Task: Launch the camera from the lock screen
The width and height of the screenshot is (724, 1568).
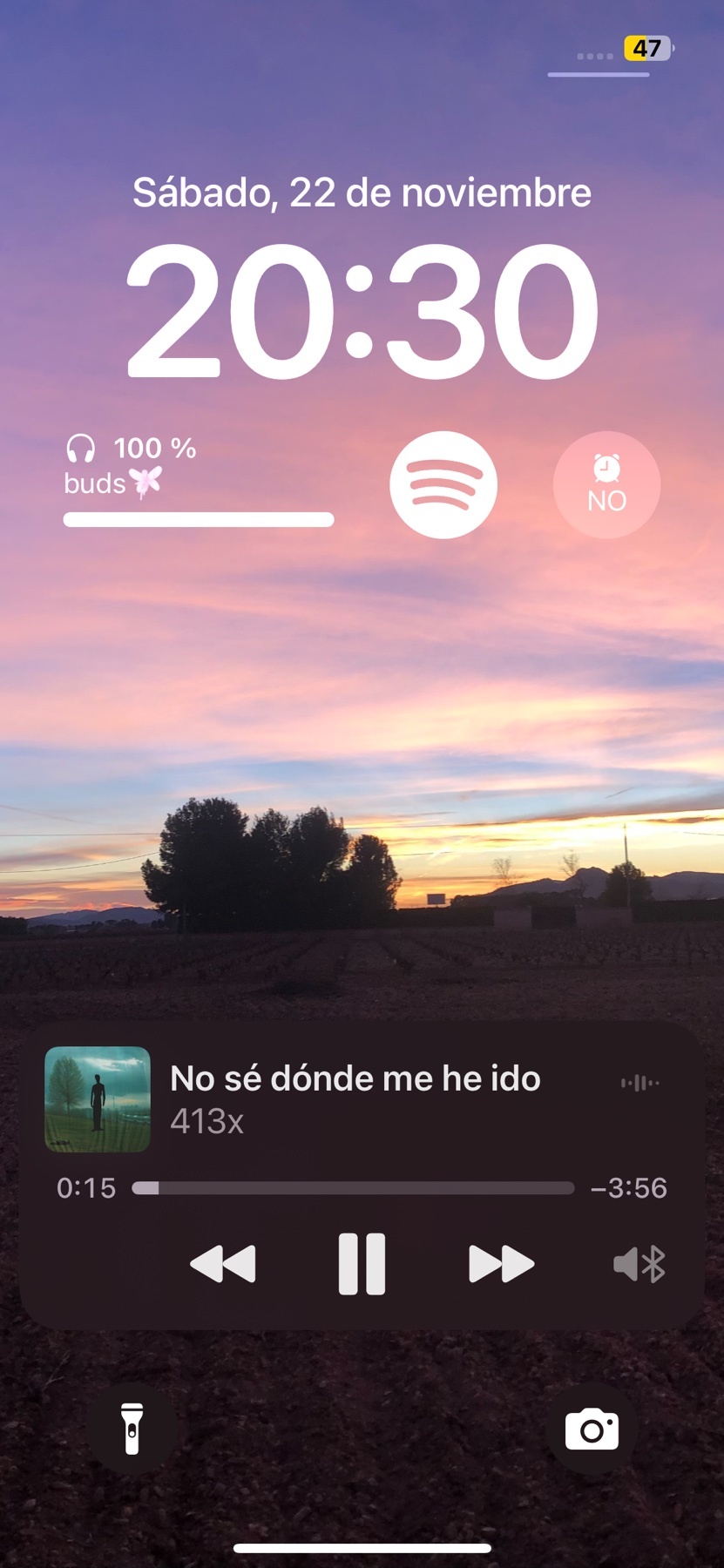Action: [x=592, y=1429]
